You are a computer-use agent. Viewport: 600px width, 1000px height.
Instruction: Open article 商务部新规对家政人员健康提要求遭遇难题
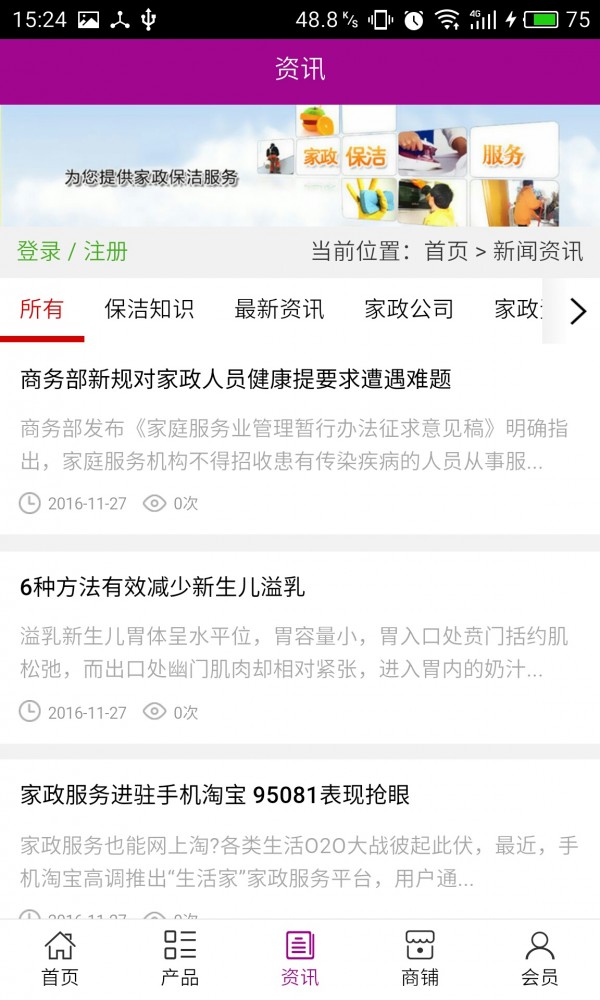[236, 379]
